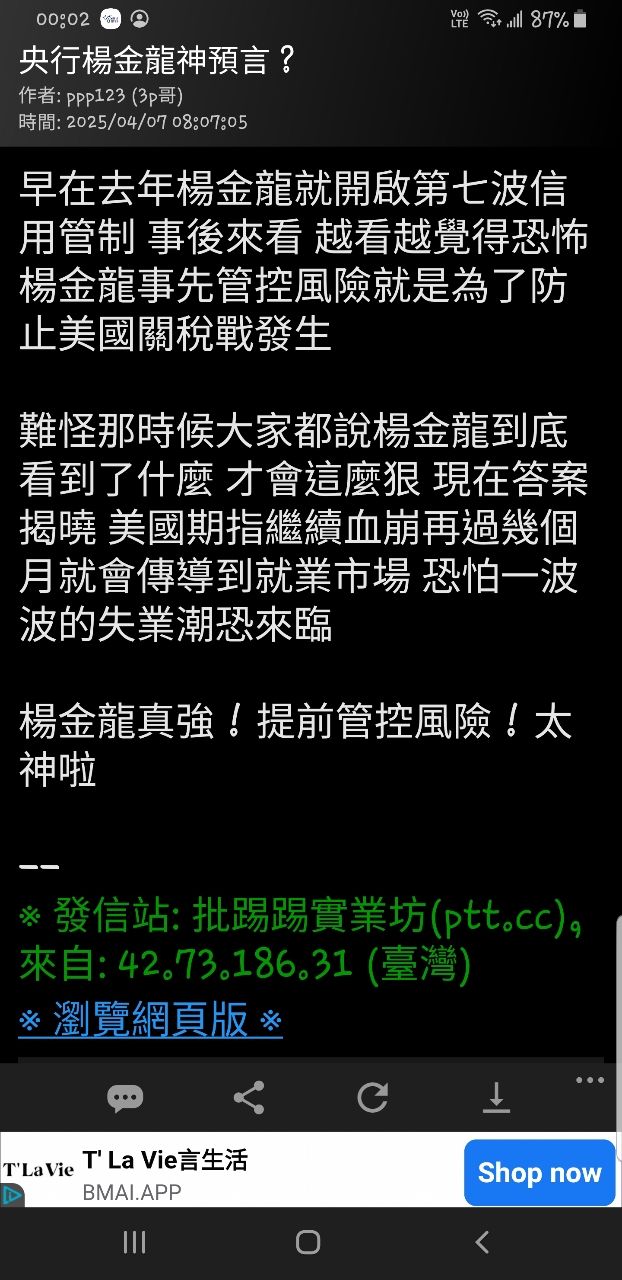622x1280 pixels.
Task: Share this PTT post
Action: click(x=248, y=1098)
